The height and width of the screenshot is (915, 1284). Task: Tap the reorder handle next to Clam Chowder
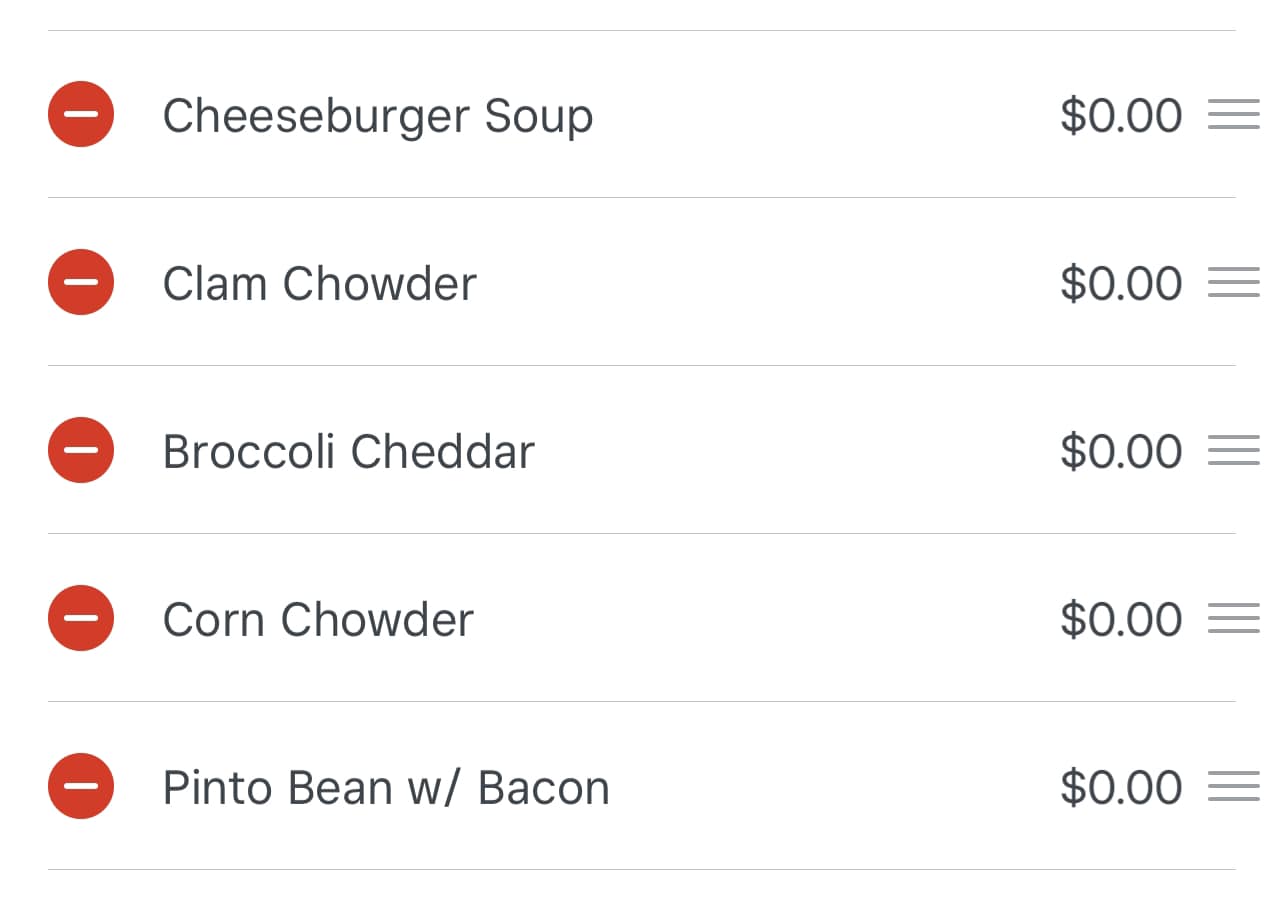[1233, 283]
